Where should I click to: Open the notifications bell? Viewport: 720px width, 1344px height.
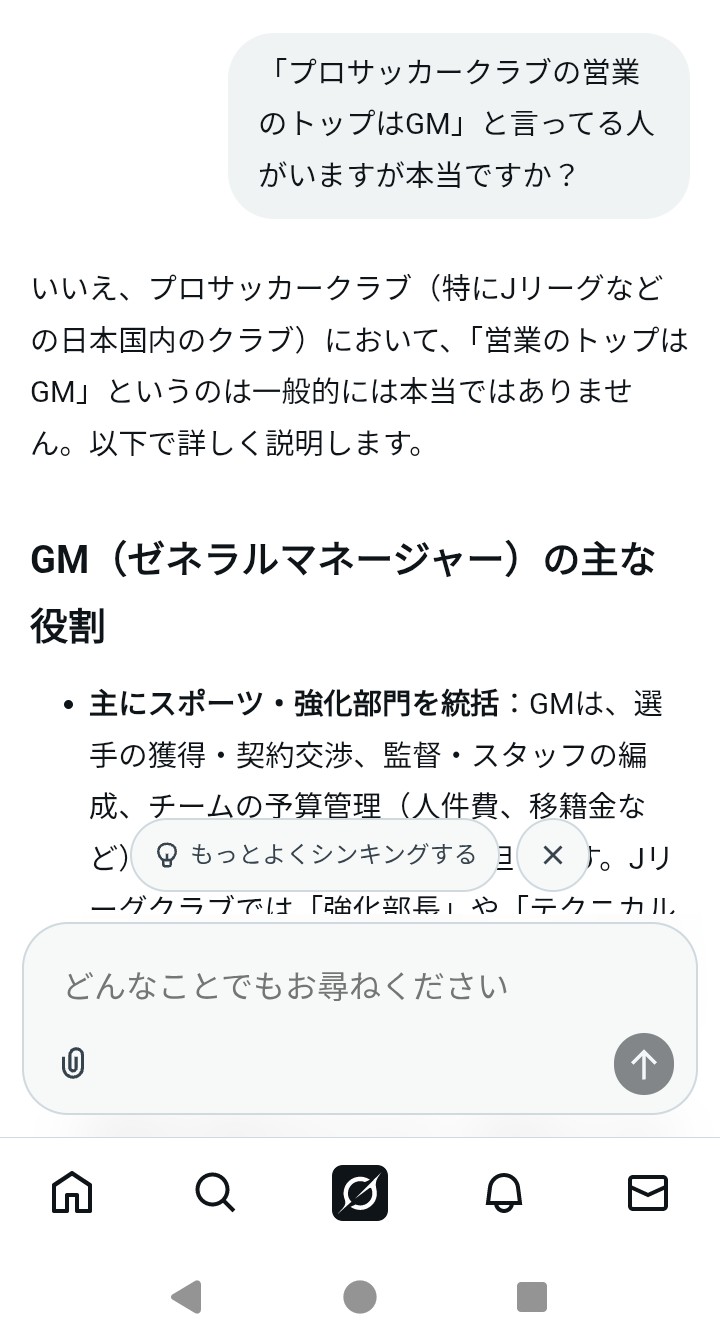tap(504, 1192)
